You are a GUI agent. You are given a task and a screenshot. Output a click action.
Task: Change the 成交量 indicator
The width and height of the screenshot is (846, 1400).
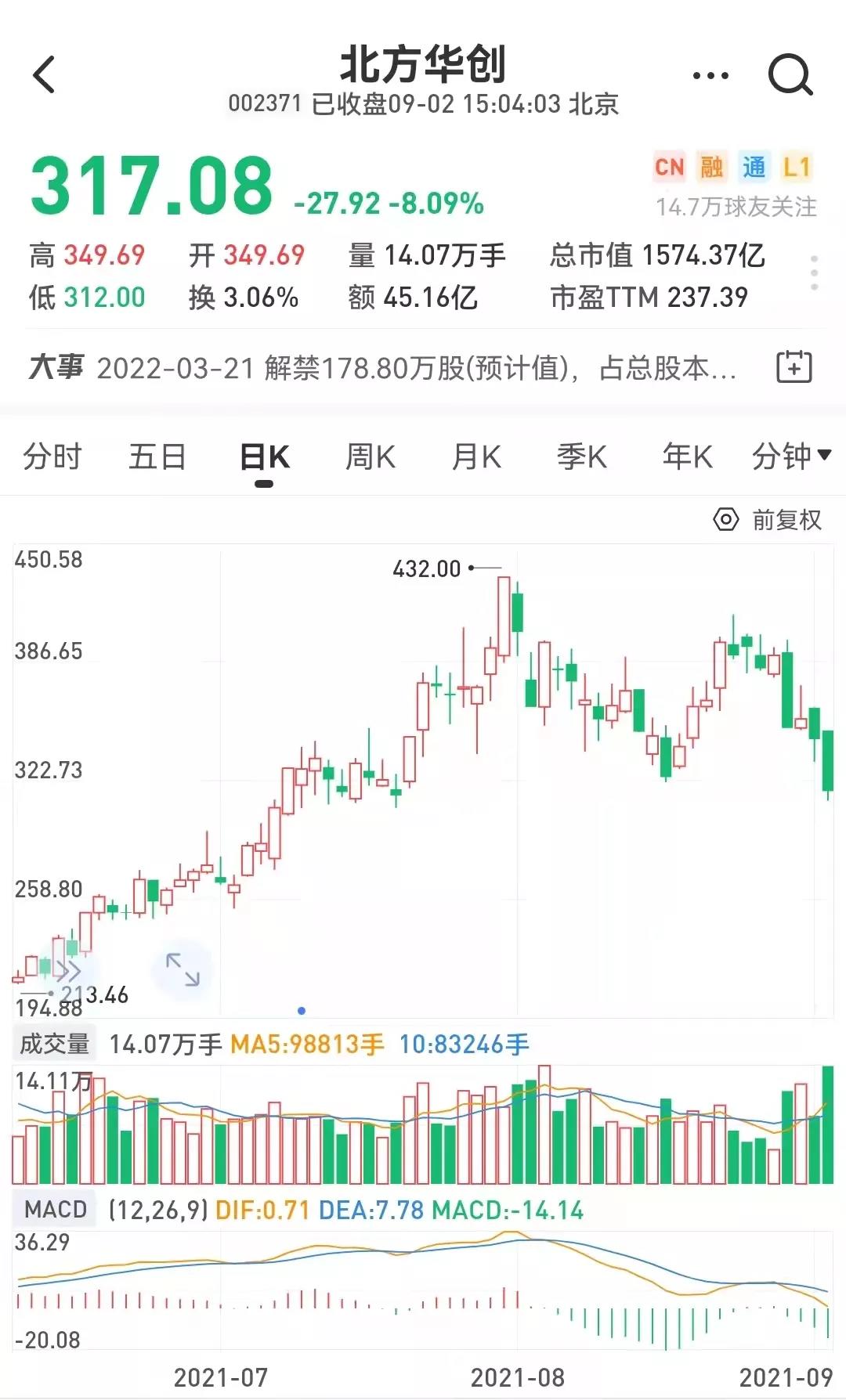(x=53, y=1044)
